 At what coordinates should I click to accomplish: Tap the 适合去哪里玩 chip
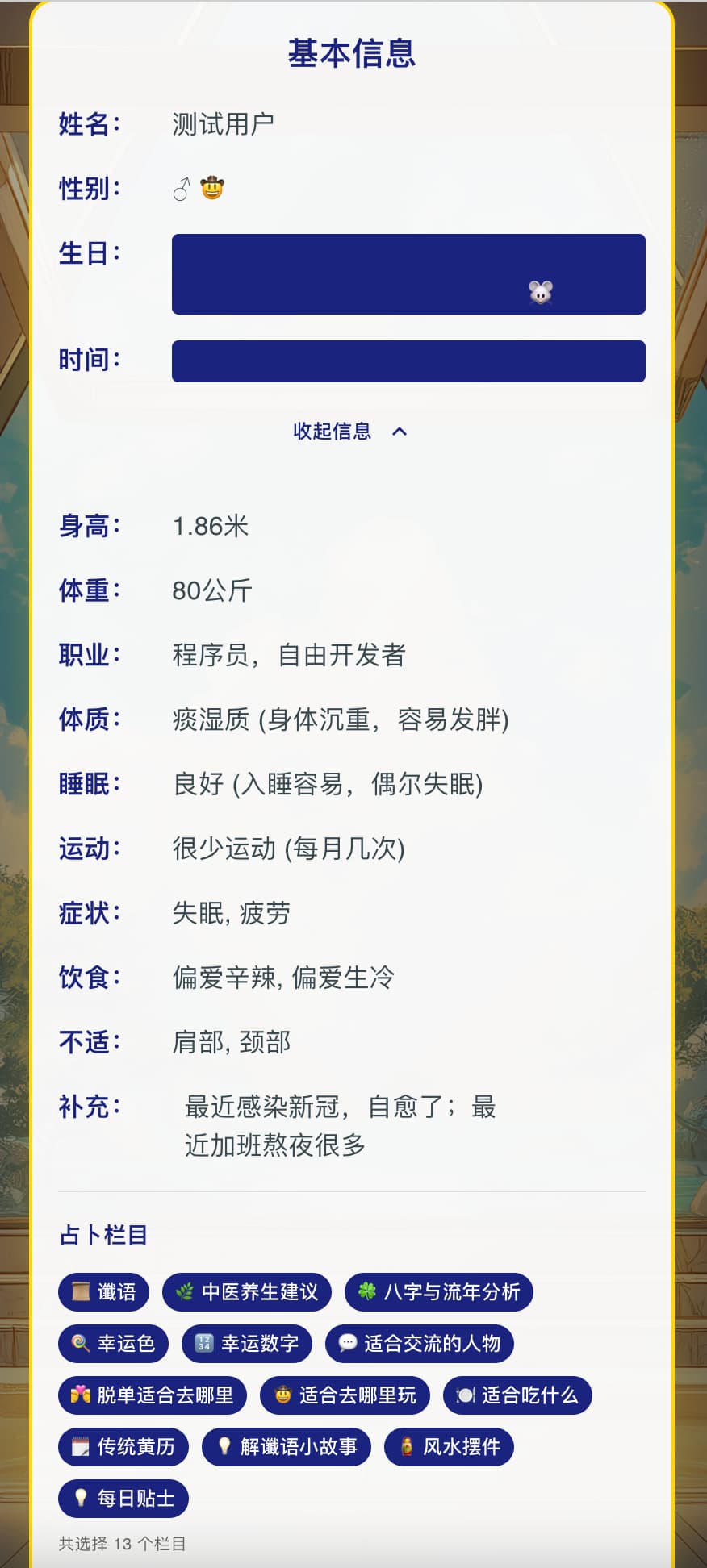[345, 1395]
